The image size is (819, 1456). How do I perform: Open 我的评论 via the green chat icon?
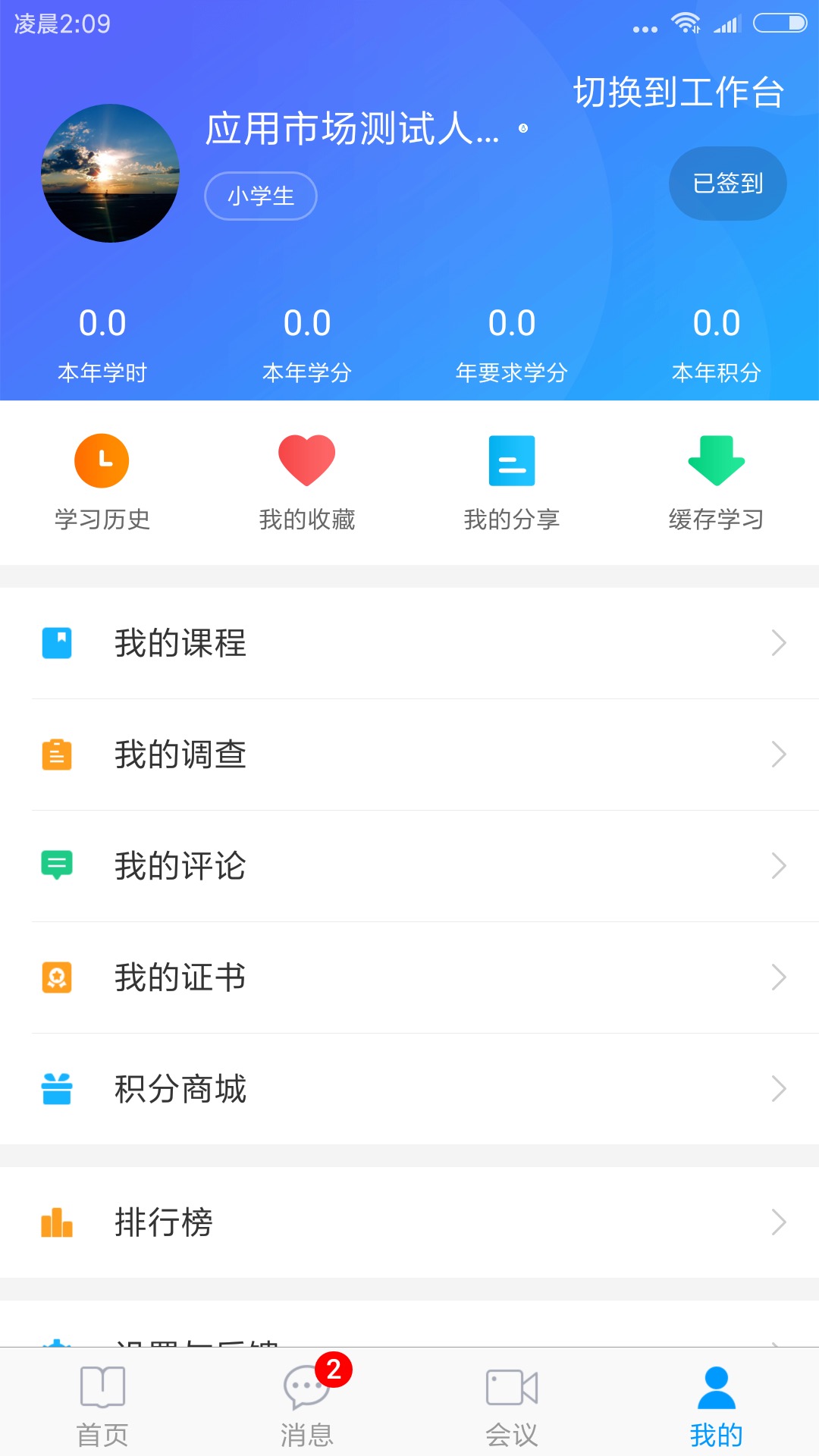point(56,864)
